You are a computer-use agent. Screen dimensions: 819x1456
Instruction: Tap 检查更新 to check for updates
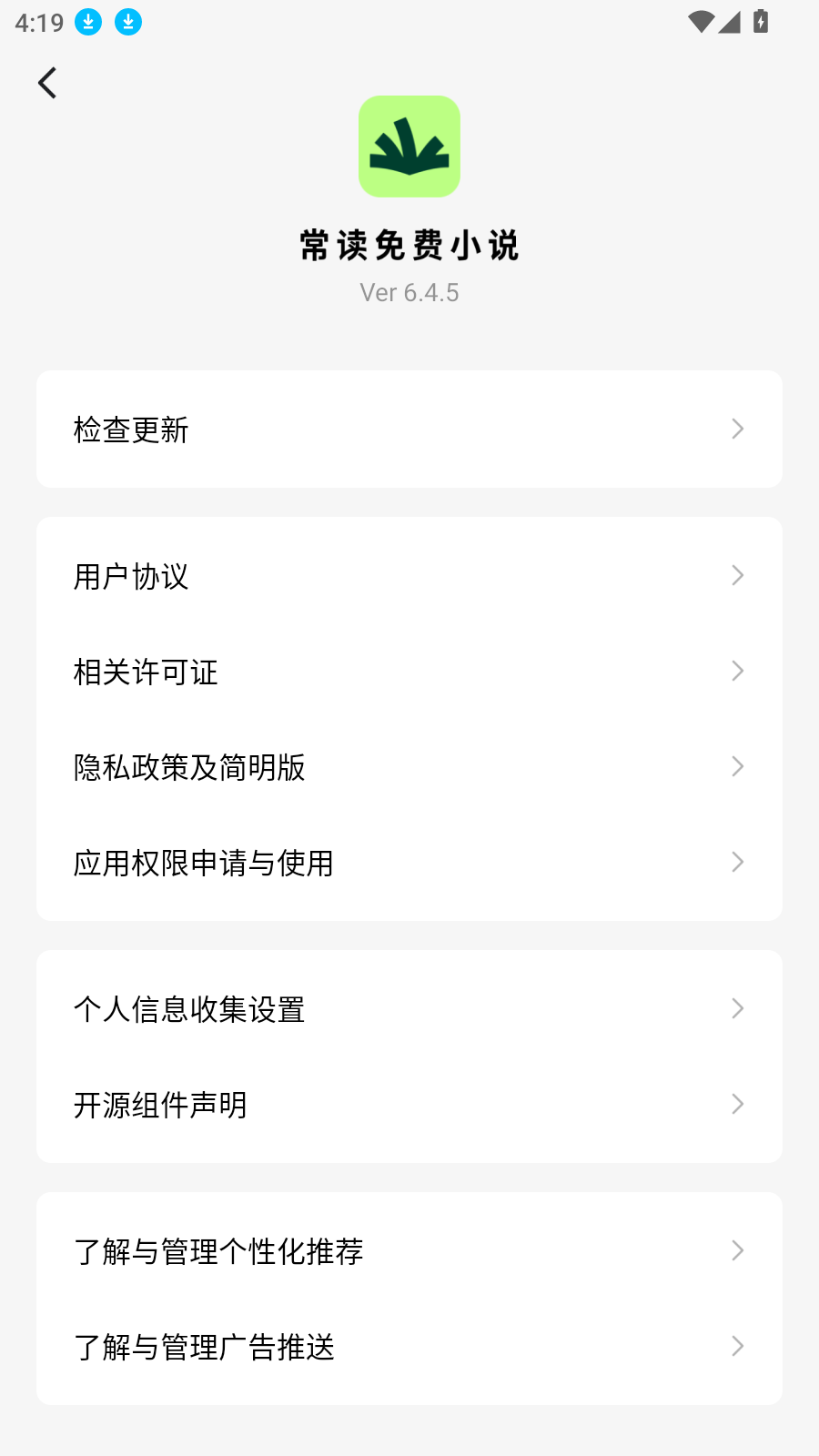(x=131, y=429)
